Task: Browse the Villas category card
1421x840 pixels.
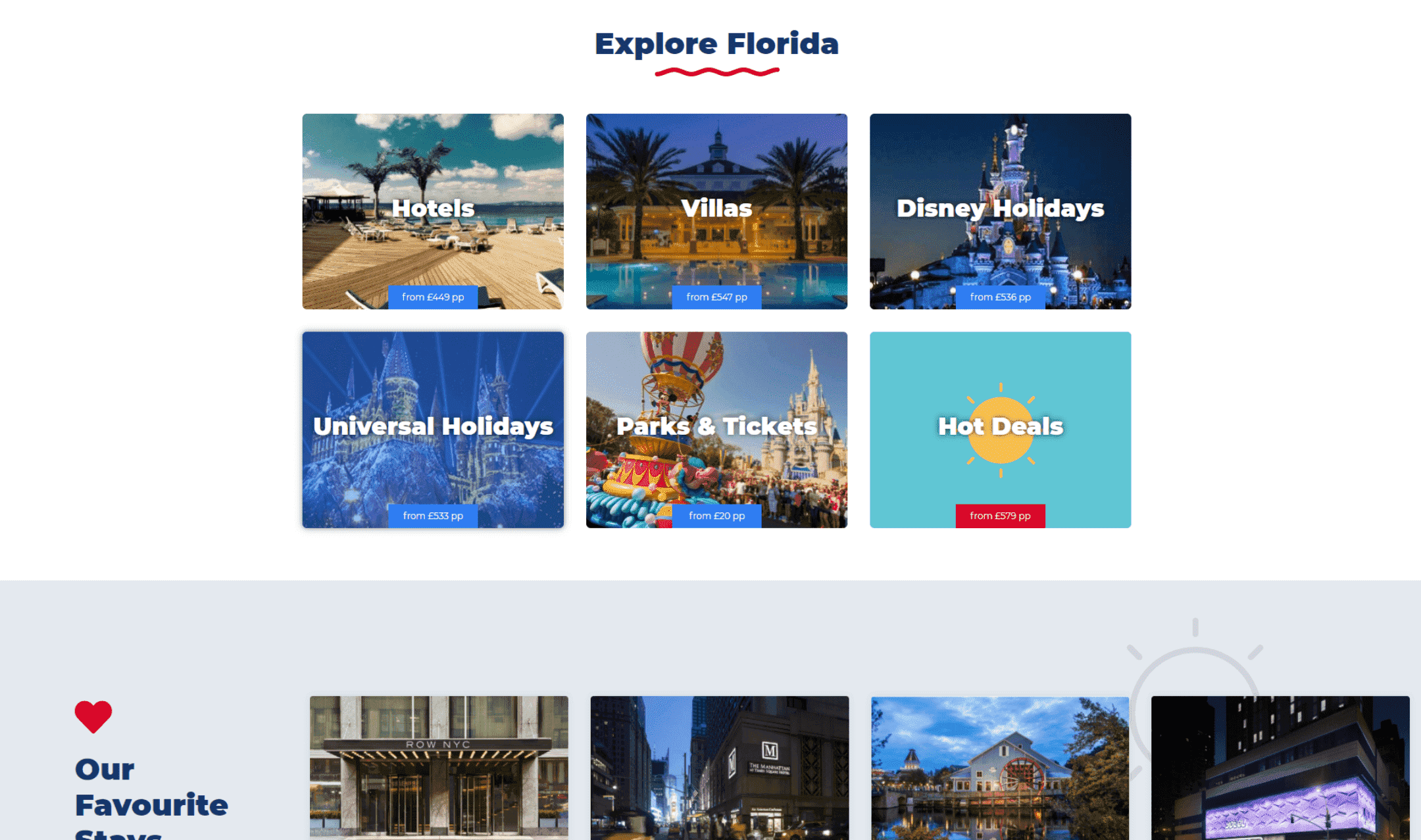Action: (716, 211)
